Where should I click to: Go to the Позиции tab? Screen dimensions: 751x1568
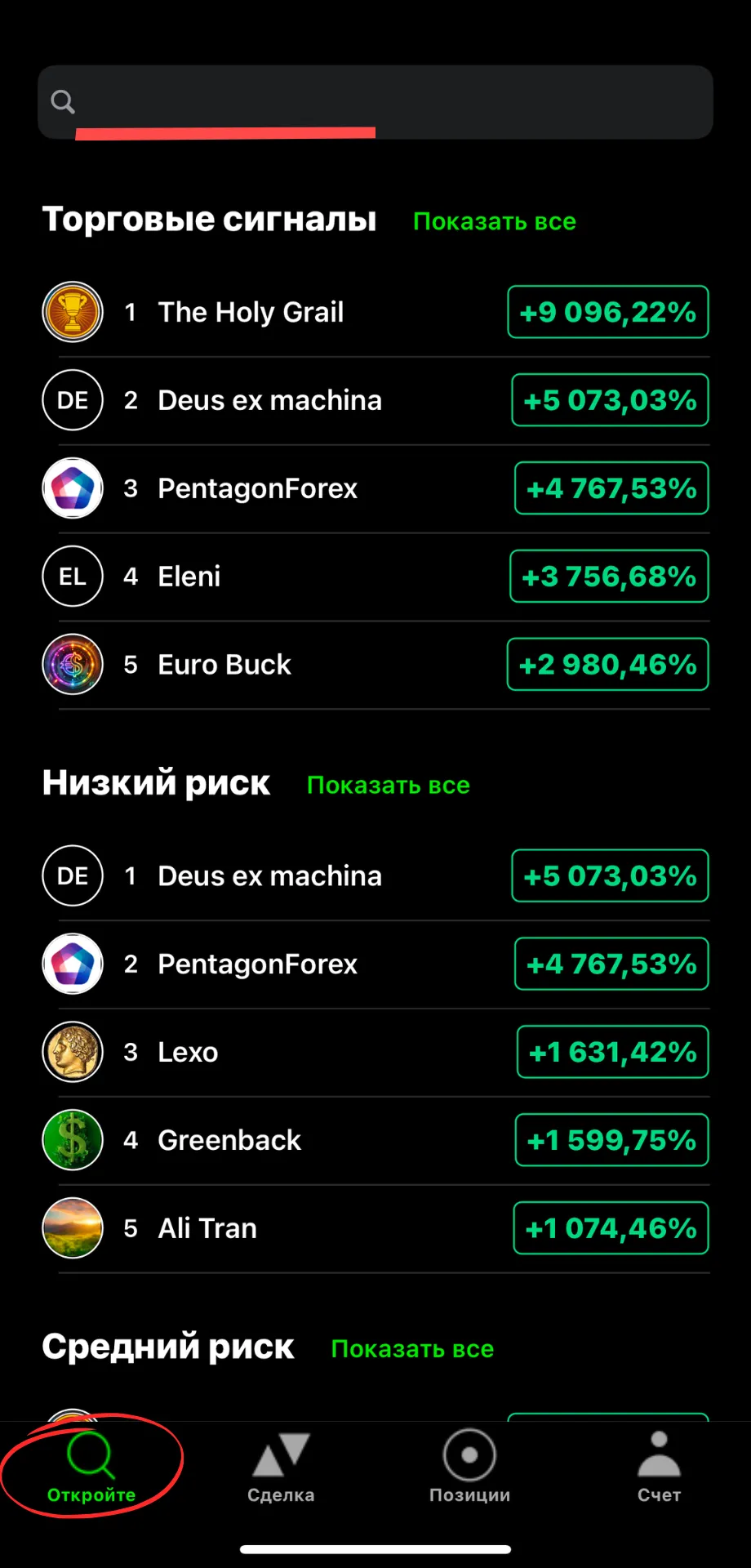point(469,1467)
